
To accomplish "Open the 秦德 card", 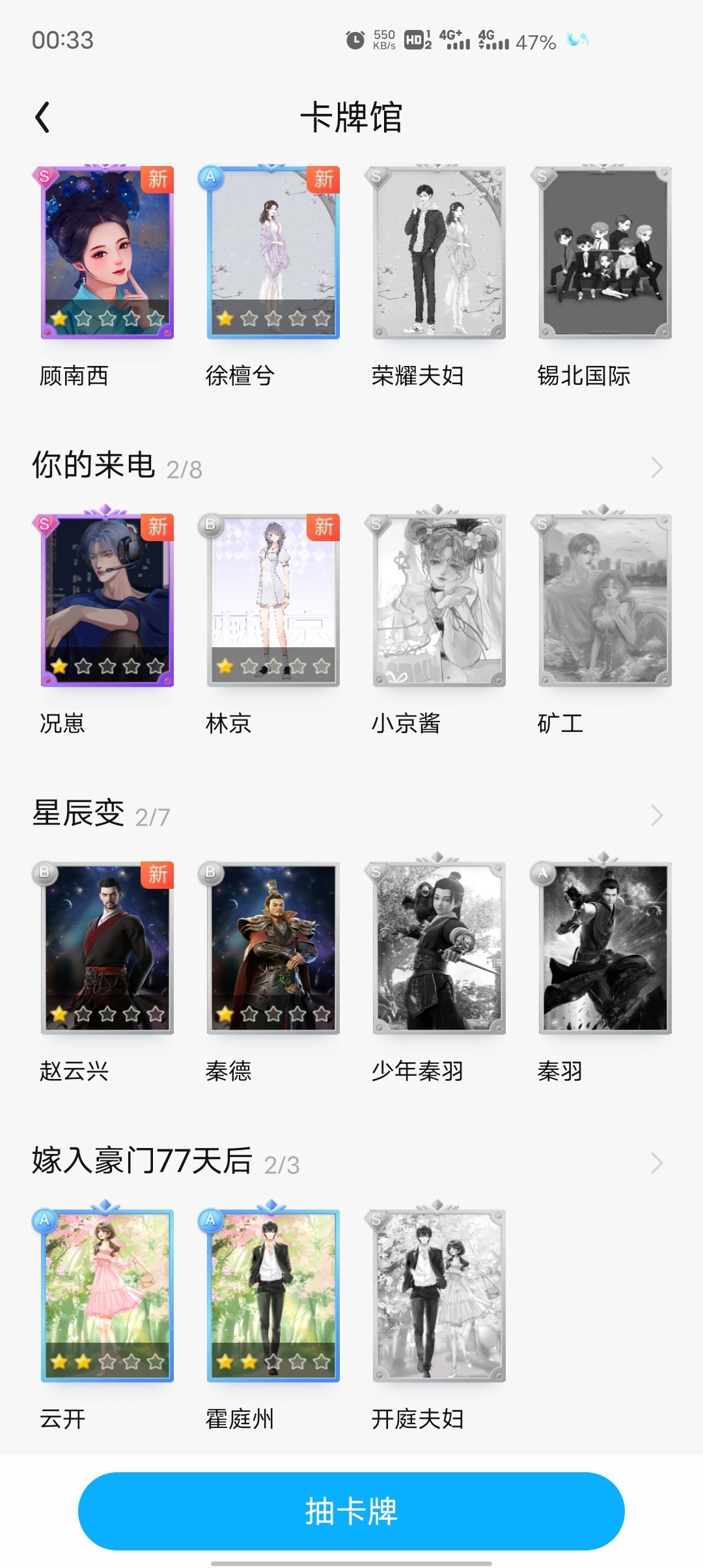I will coord(273,948).
